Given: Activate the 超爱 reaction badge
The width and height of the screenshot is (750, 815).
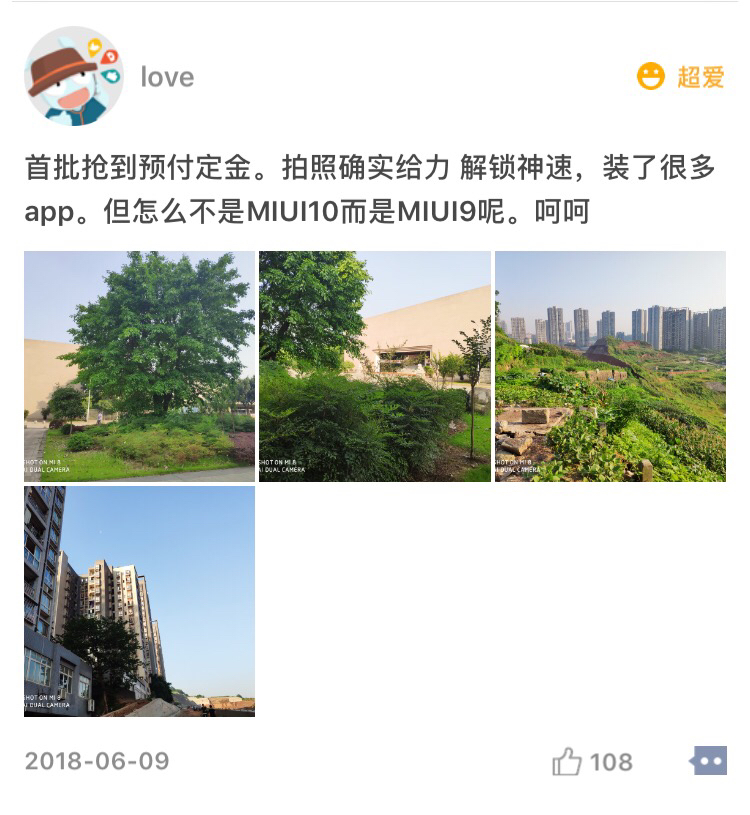Looking at the screenshot, I should coord(680,75).
